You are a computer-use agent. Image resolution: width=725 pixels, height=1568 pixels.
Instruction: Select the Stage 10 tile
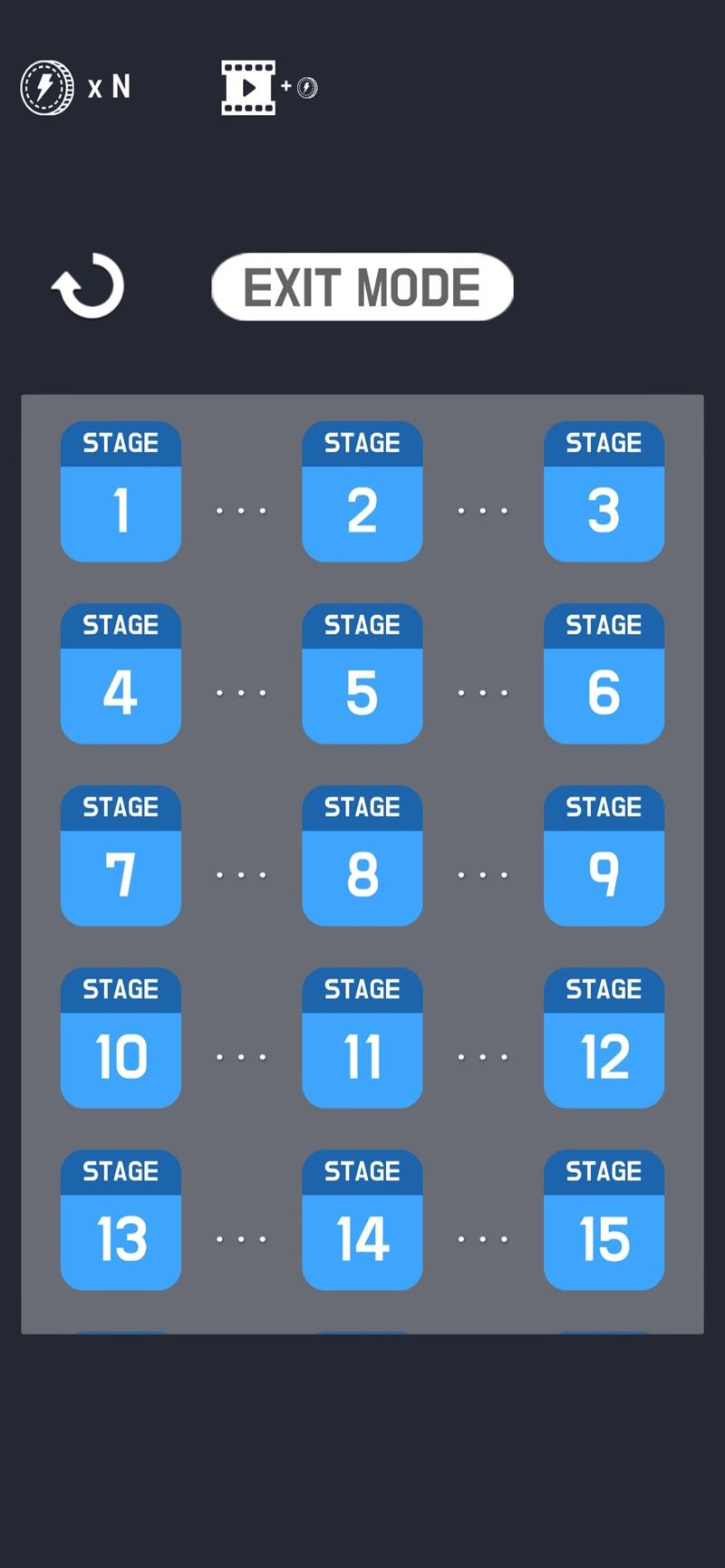121,1038
